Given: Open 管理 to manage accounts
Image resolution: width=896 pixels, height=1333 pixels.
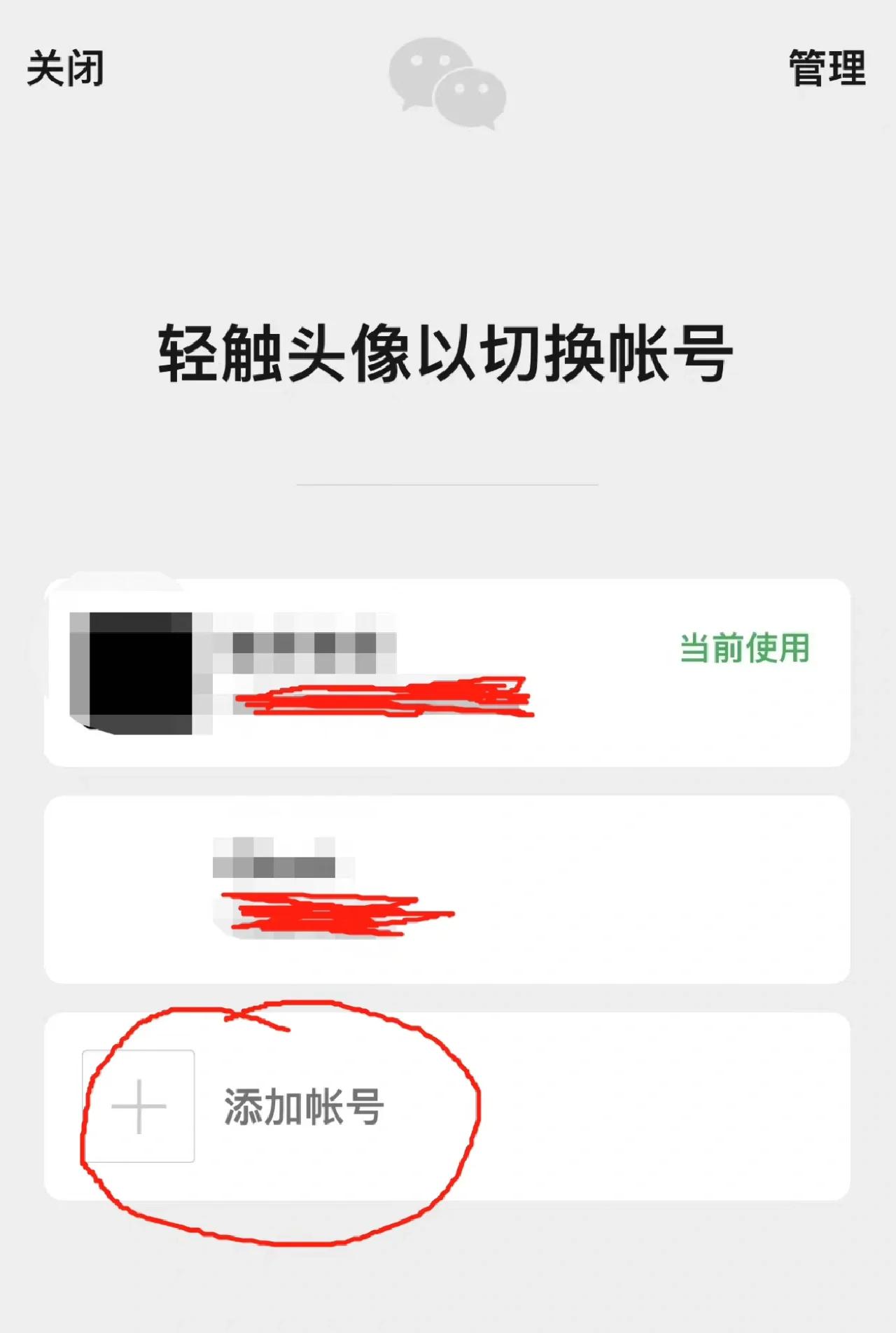Looking at the screenshot, I should click(x=827, y=69).
